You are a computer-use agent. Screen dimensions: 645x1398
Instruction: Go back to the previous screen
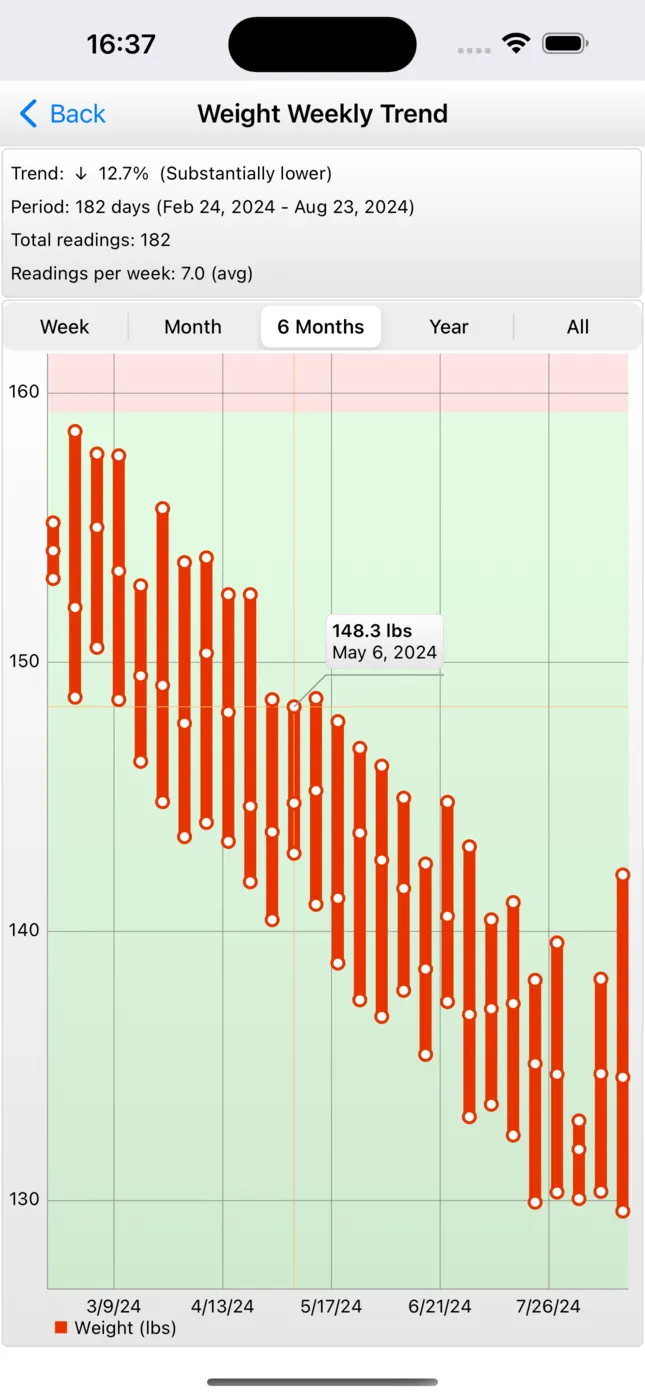(62, 114)
